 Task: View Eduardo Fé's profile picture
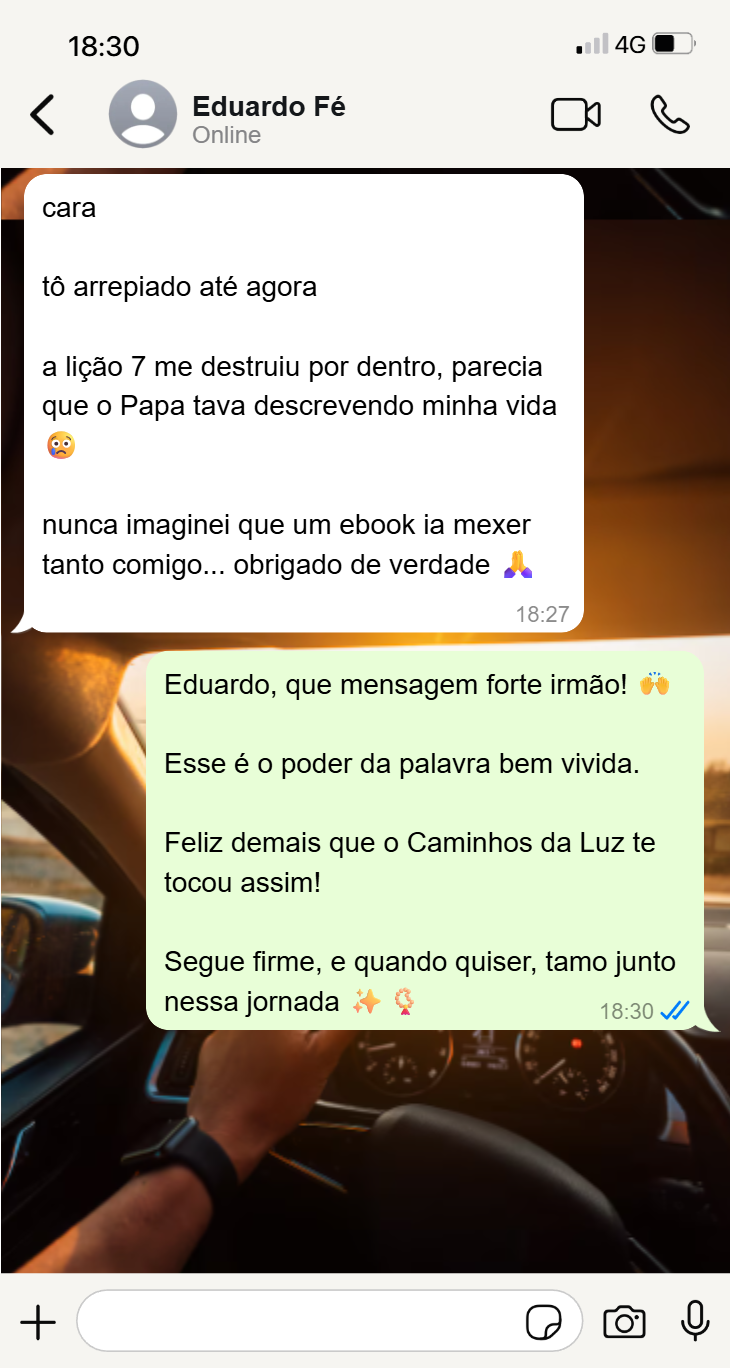(142, 115)
